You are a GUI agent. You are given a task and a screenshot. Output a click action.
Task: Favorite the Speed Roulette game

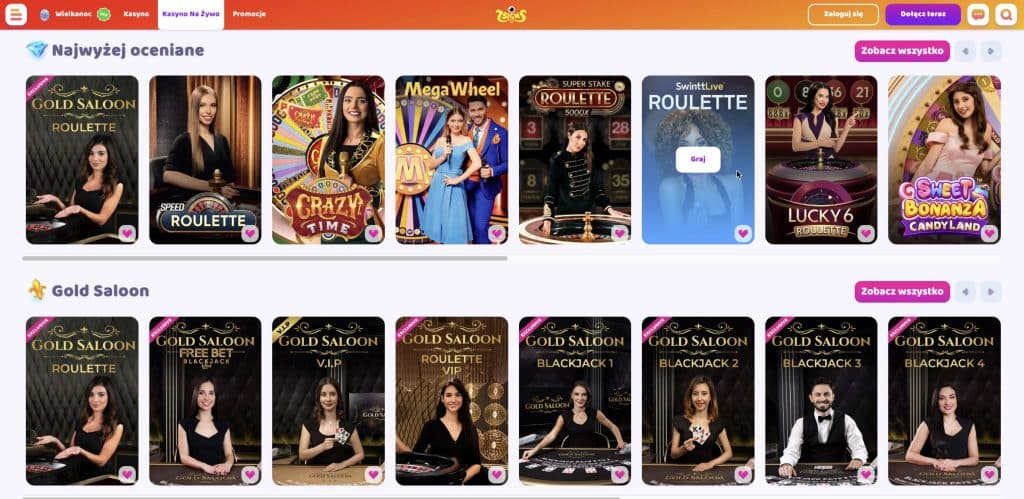click(x=250, y=233)
